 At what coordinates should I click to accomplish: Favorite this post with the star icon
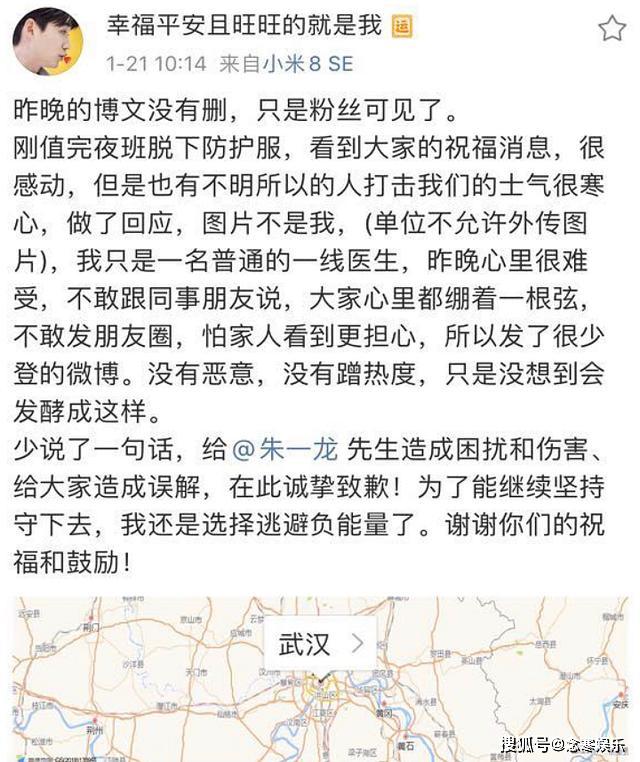611,29
